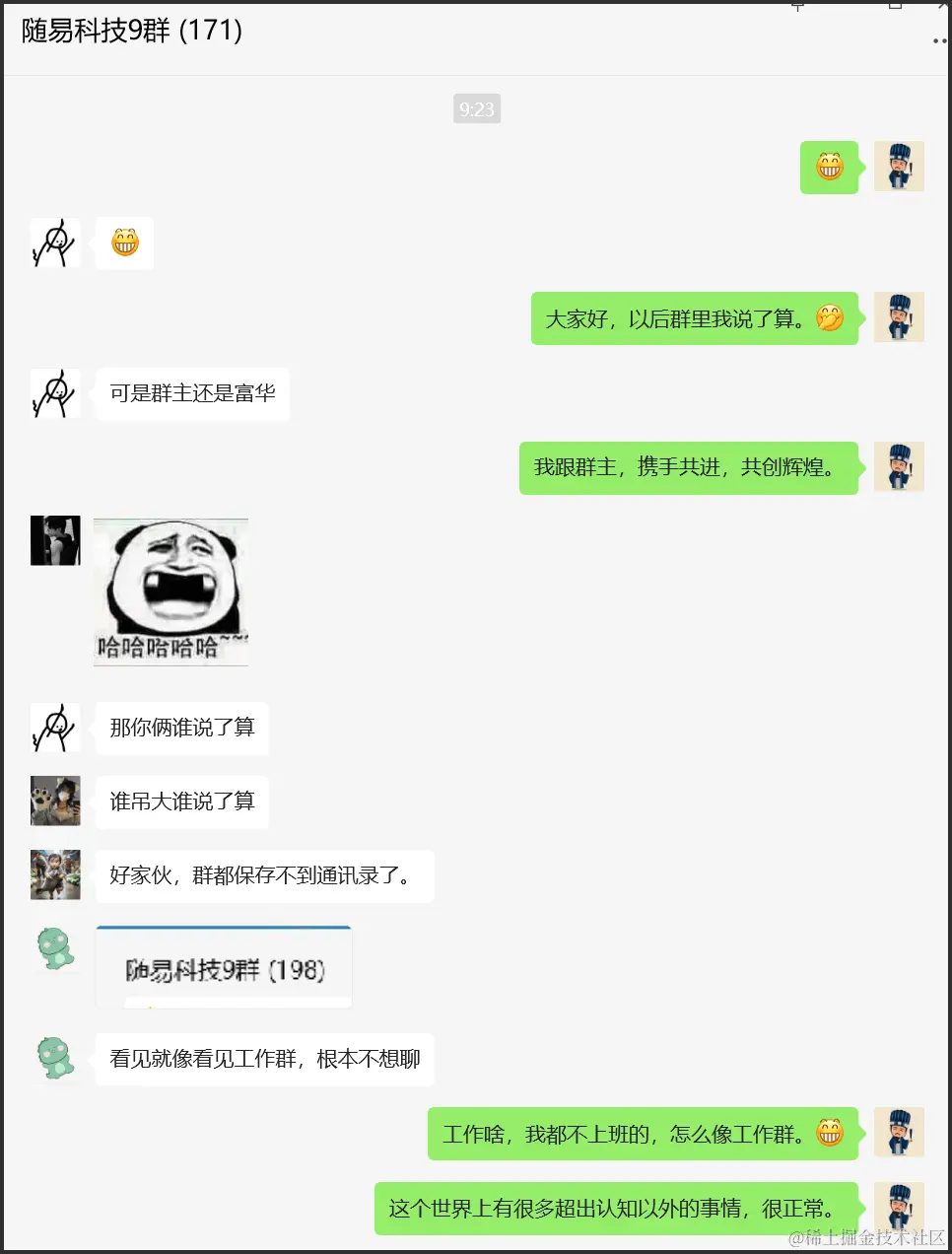Tap the avatar beside the panda meme

(55, 540)
